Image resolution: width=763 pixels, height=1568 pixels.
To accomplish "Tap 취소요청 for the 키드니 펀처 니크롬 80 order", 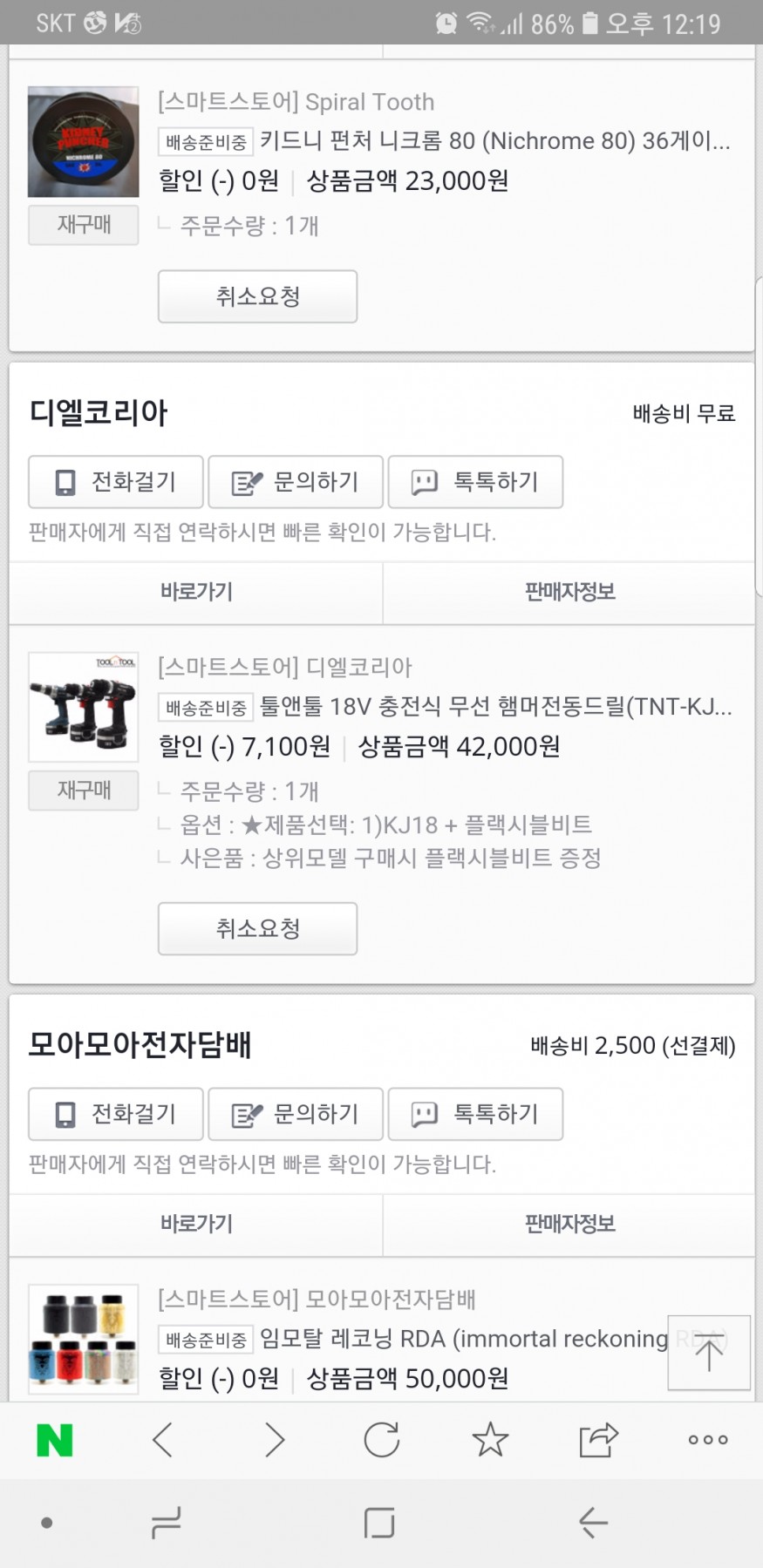I will [x=257, y=296].
